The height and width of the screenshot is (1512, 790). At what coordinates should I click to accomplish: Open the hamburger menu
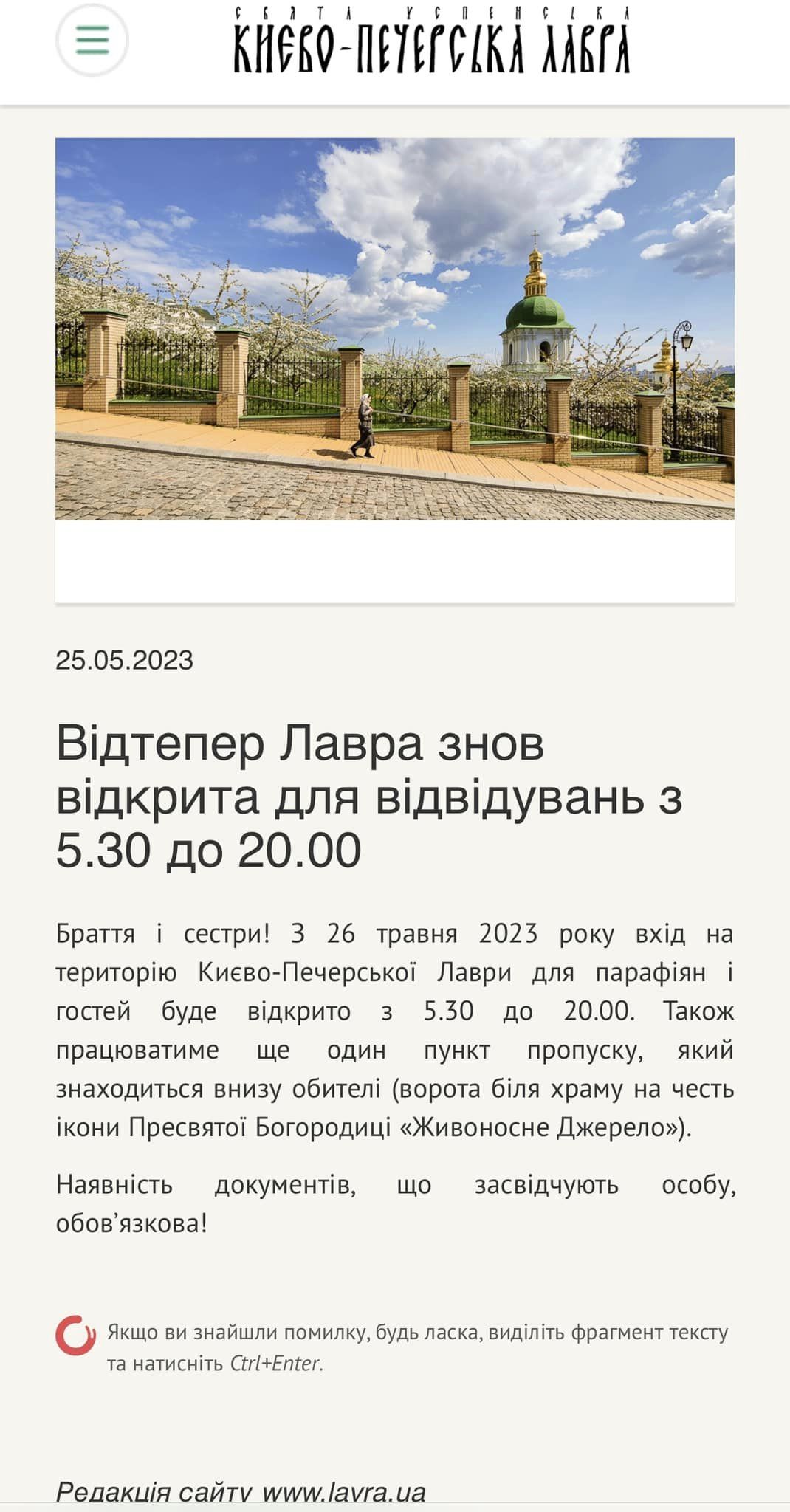click(92, 40)
